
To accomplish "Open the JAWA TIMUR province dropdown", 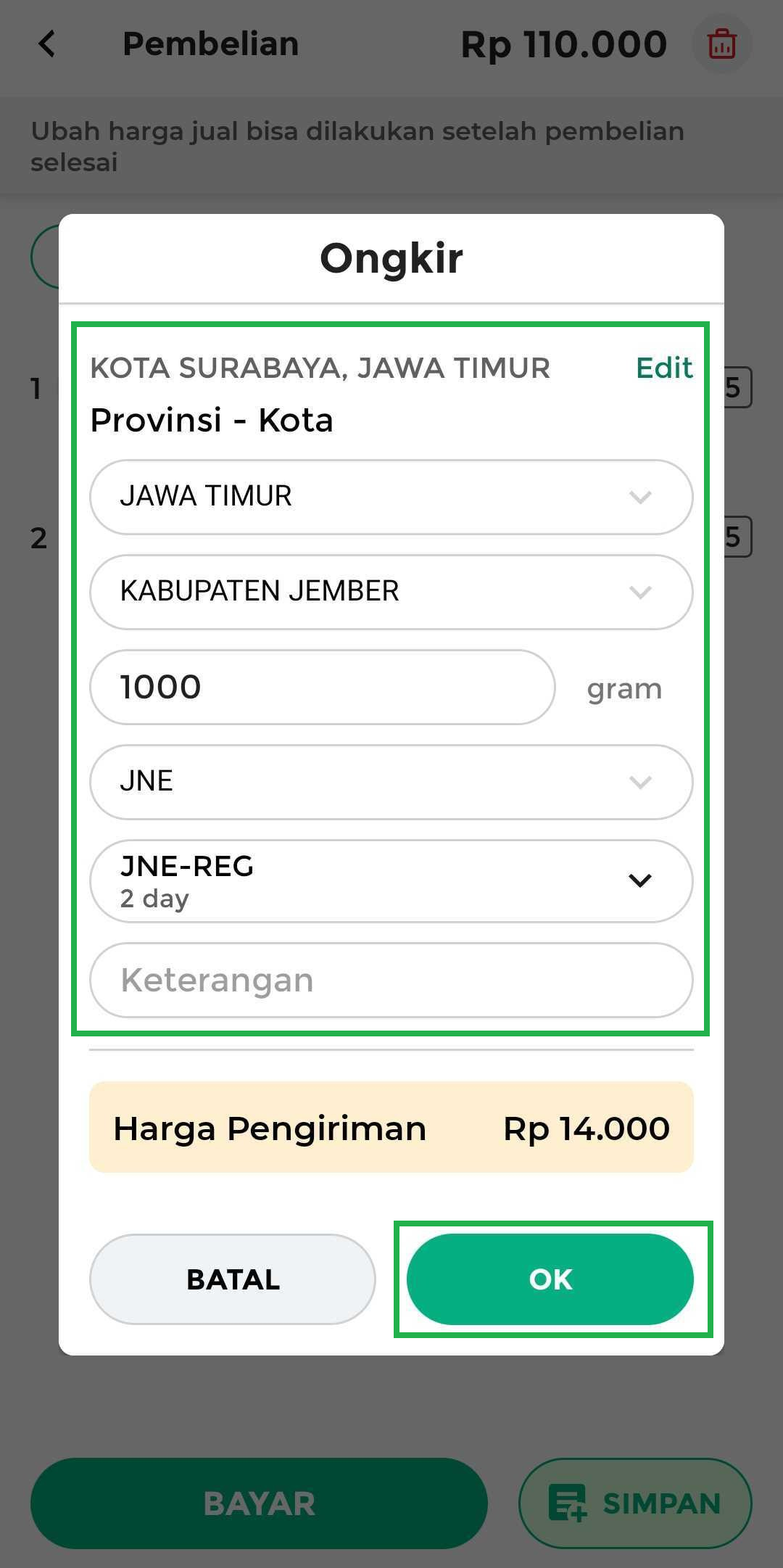I will coord(391,497).
